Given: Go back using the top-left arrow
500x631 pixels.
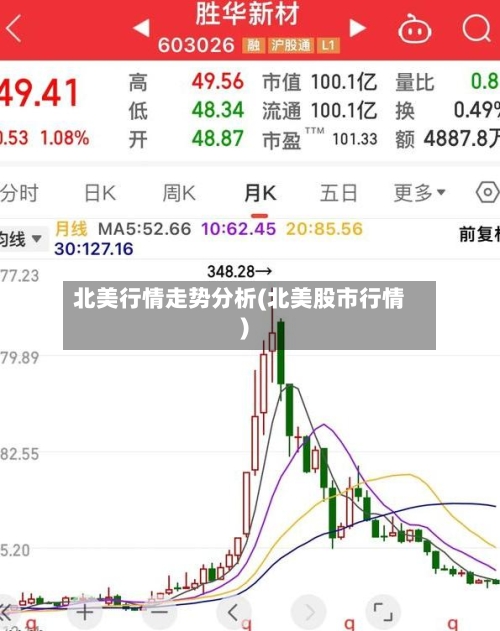Looking at the screenshot, I should [14, 29].
